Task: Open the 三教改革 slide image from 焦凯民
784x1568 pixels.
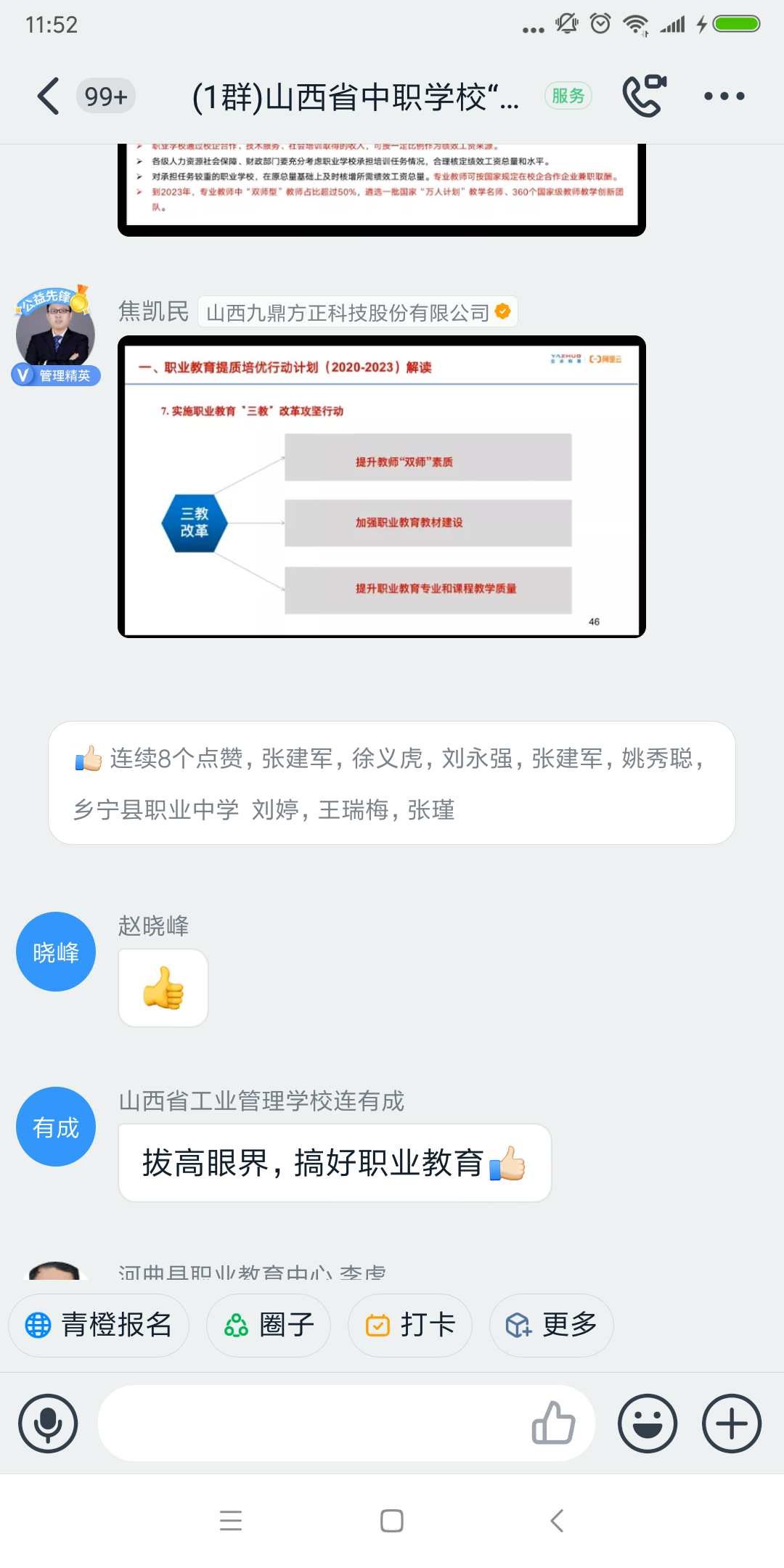Action: 381,486
